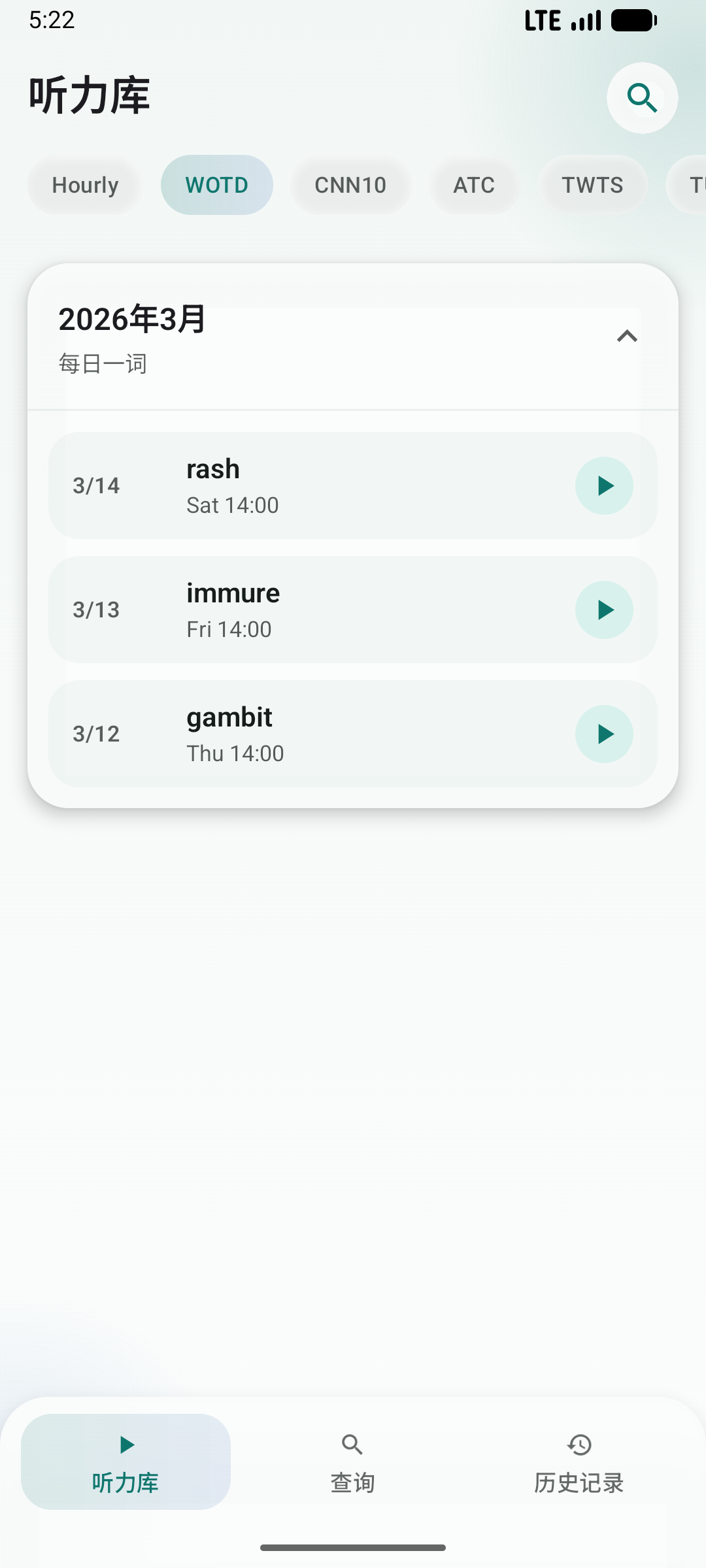Collapse the 2026年3月 section
706x1568 pixels.
(x=627, y=336)
